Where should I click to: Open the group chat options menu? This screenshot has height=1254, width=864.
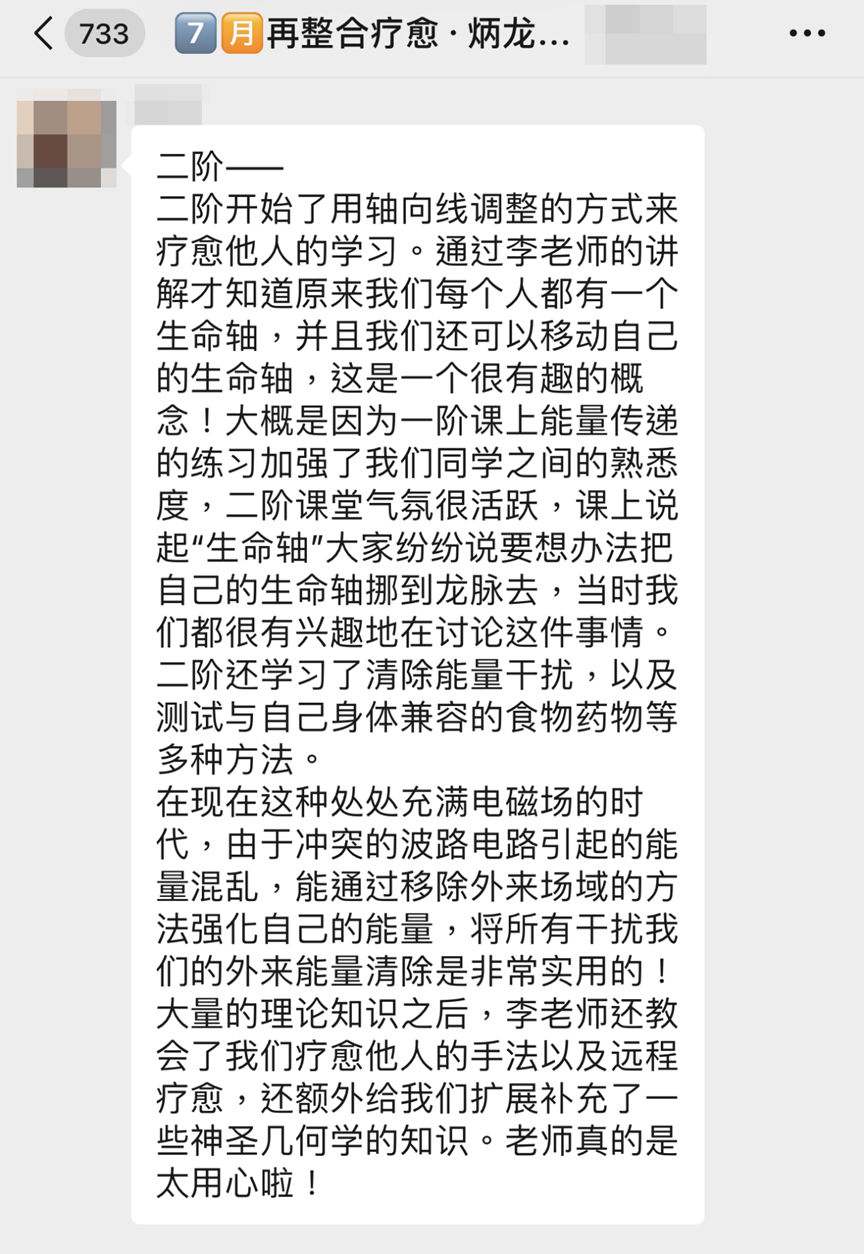(807, 34)
